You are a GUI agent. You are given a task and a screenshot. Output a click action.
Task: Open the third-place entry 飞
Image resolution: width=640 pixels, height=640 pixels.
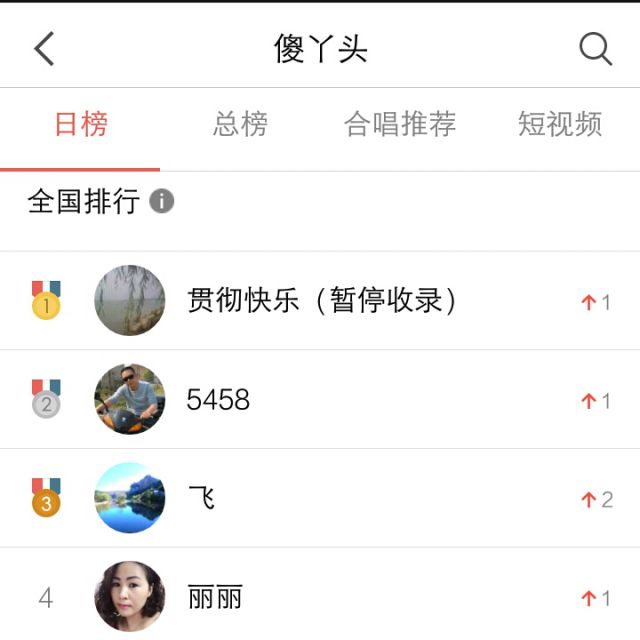[x=202, y=498]
